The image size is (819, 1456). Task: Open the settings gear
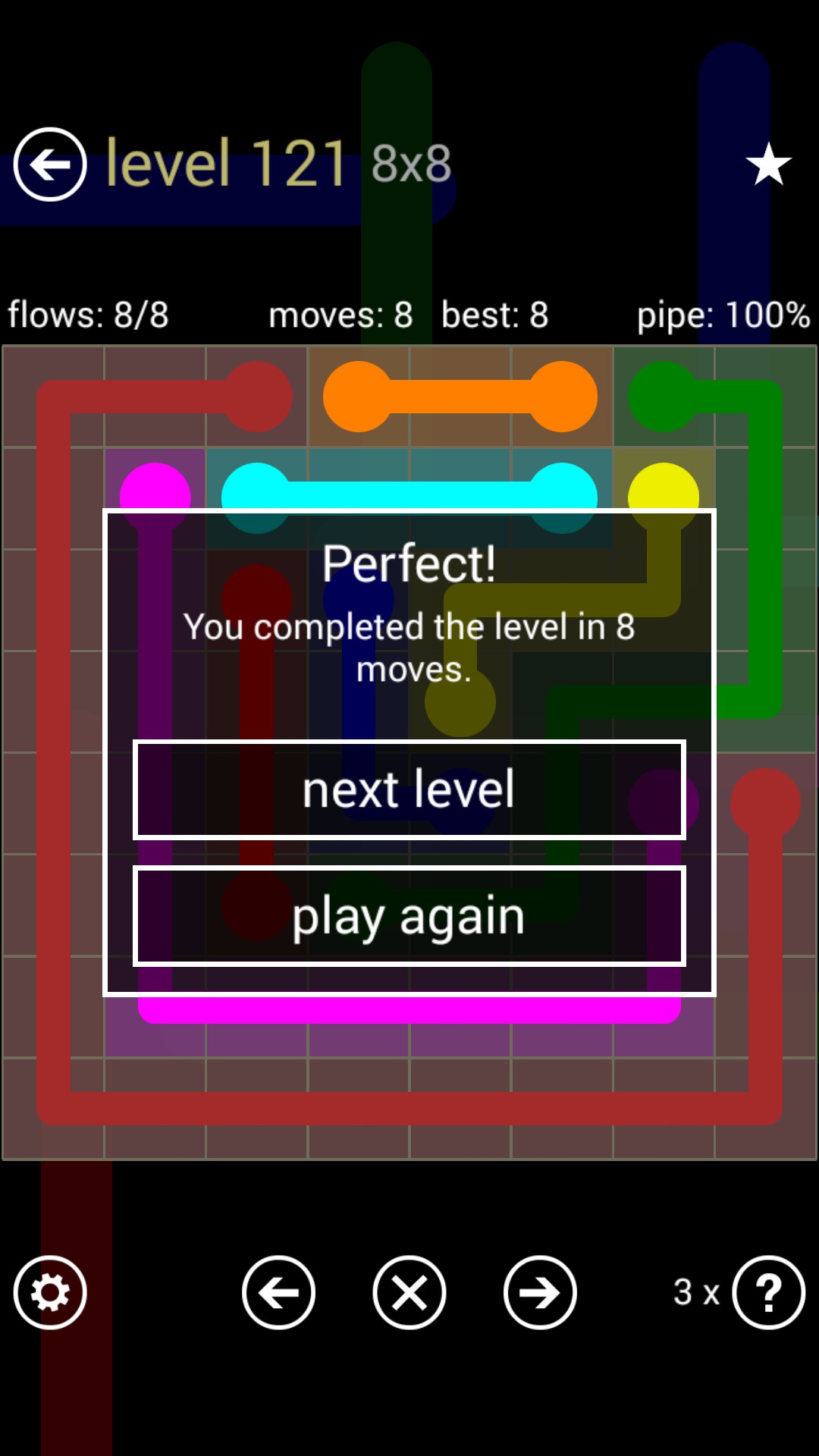click(x=50, y=1292)
